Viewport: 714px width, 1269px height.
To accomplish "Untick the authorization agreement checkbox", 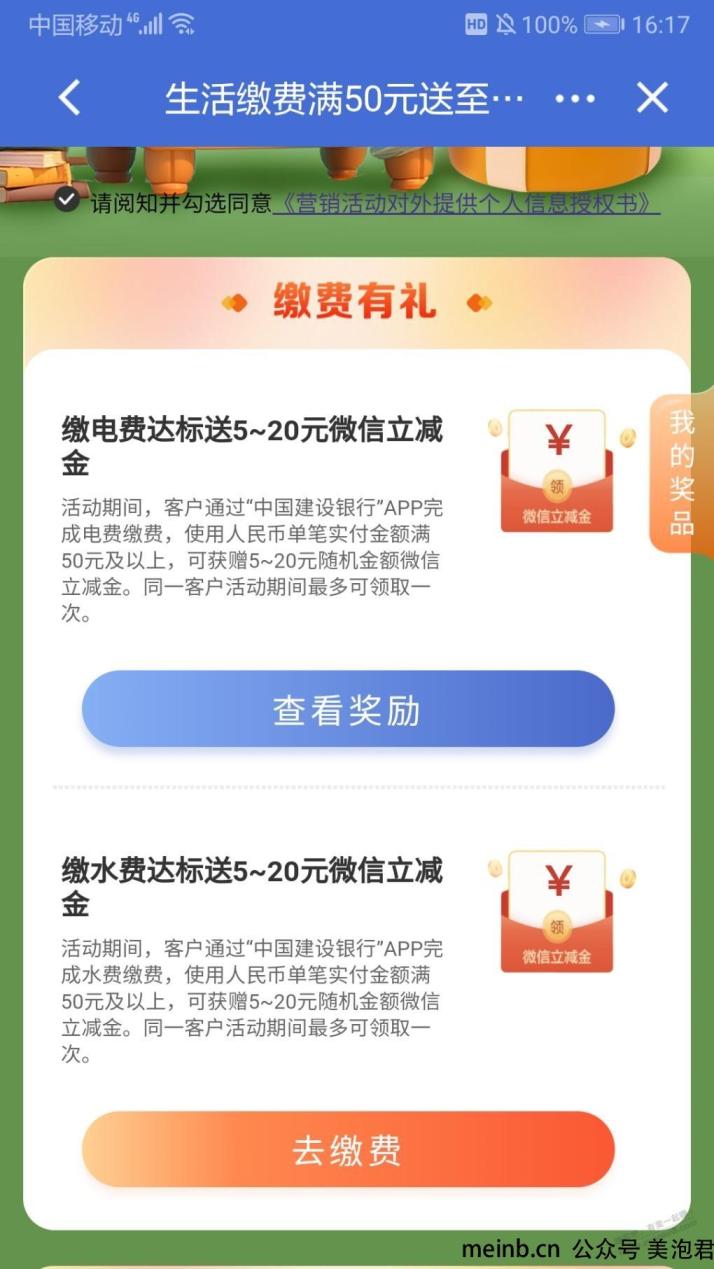I will 67,200.
